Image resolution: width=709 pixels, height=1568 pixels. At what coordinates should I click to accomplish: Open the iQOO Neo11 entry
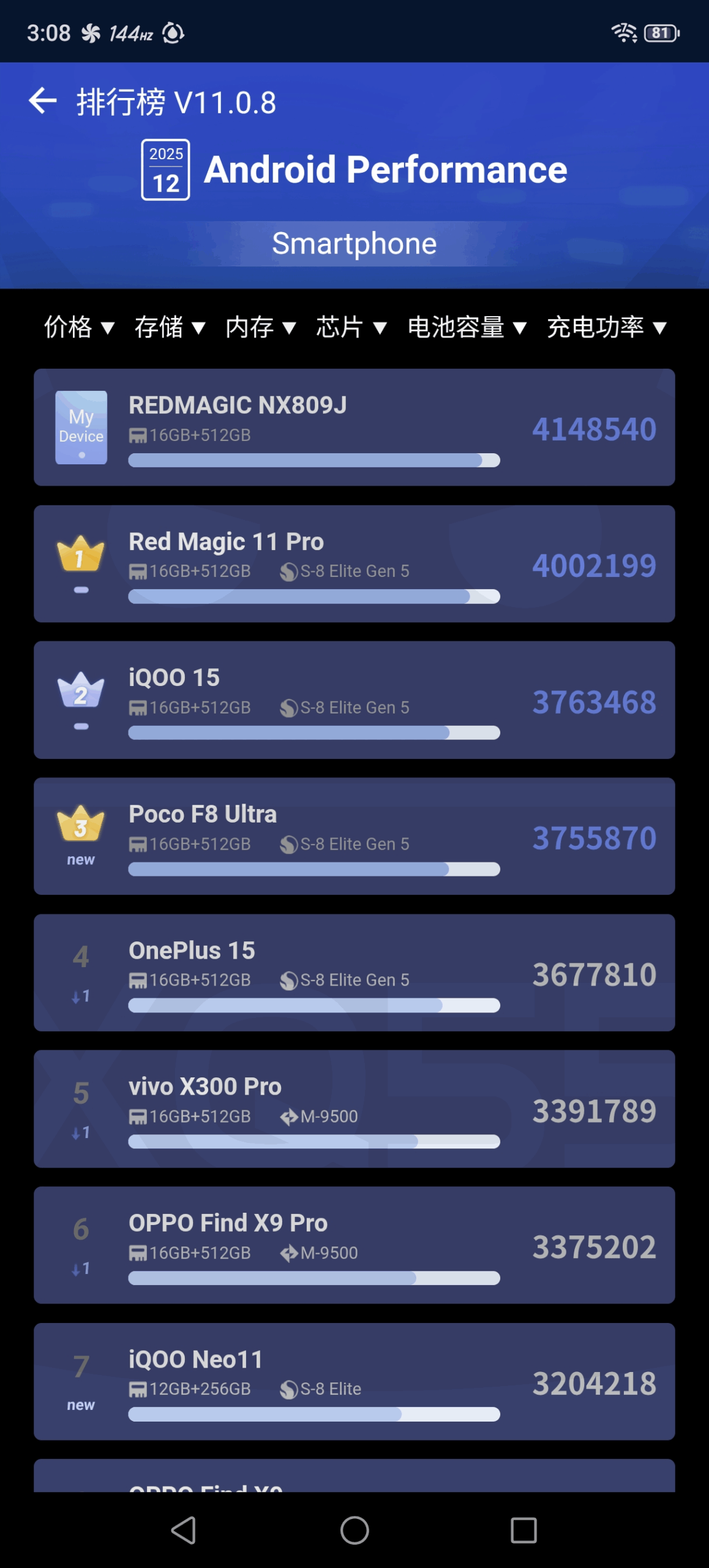pyautogui.click(x=354, y=1381)
